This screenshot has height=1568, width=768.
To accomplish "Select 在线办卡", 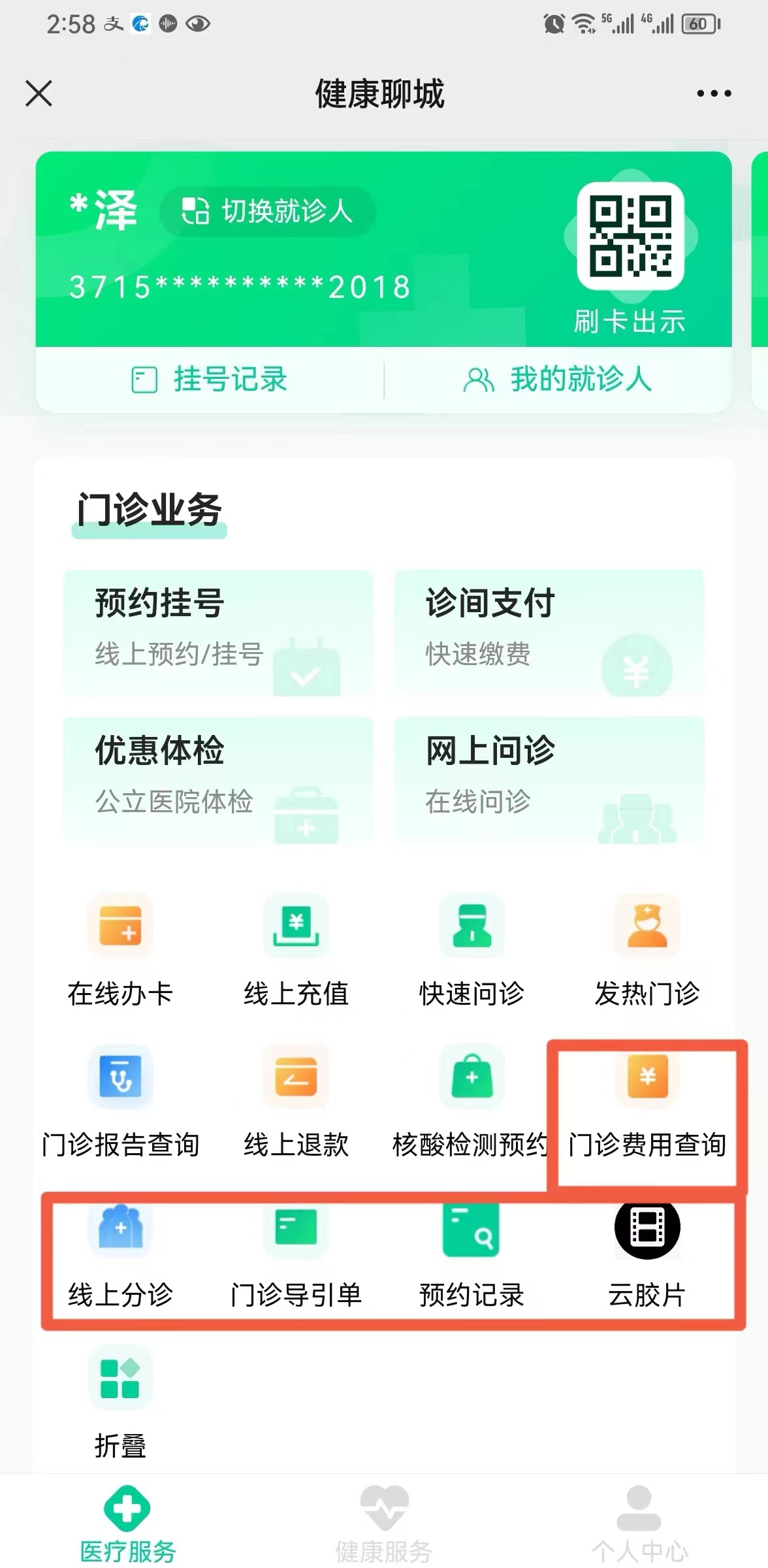I will 120,951.
